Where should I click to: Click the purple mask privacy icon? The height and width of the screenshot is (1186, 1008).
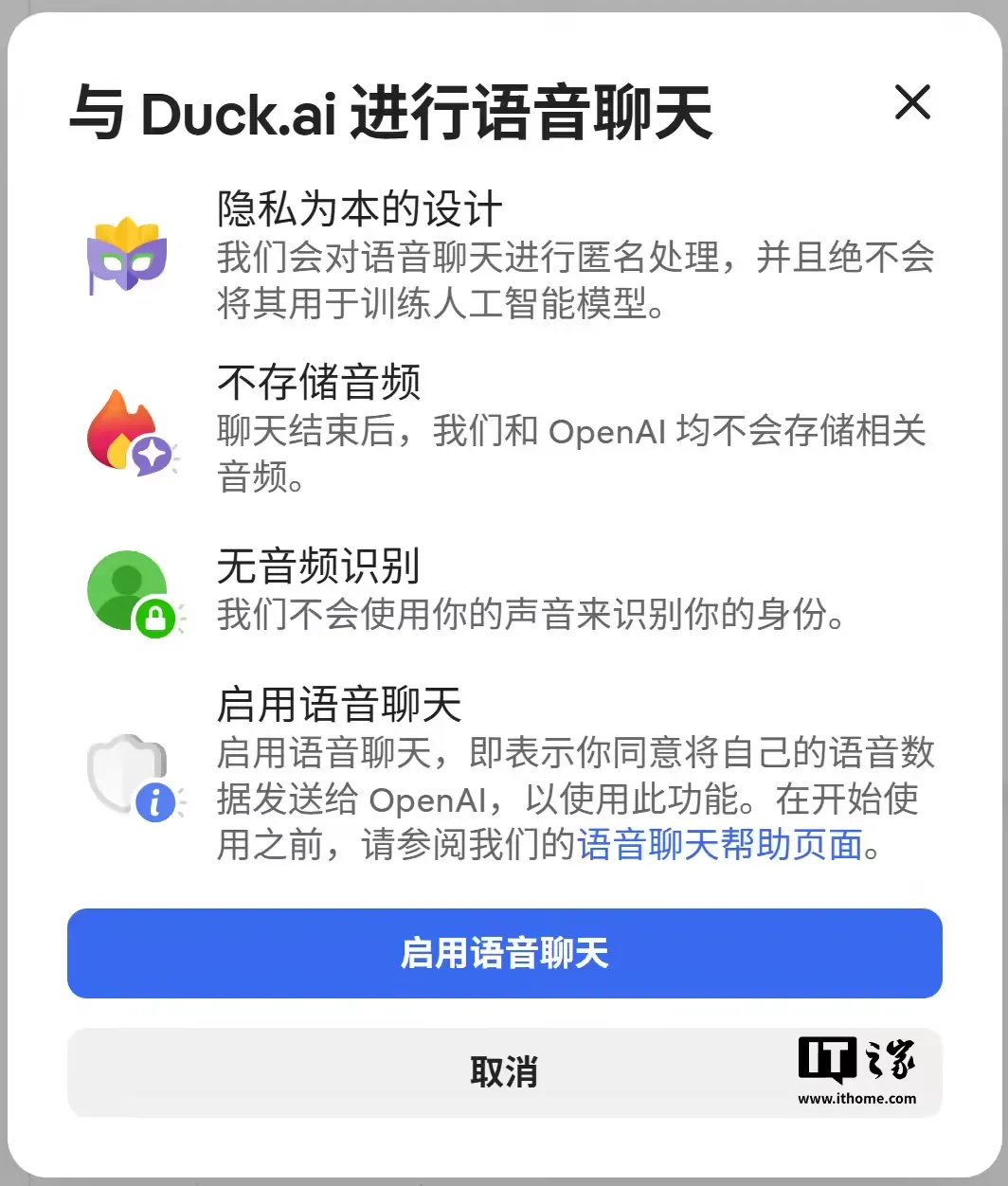click(x=128, y=256)
